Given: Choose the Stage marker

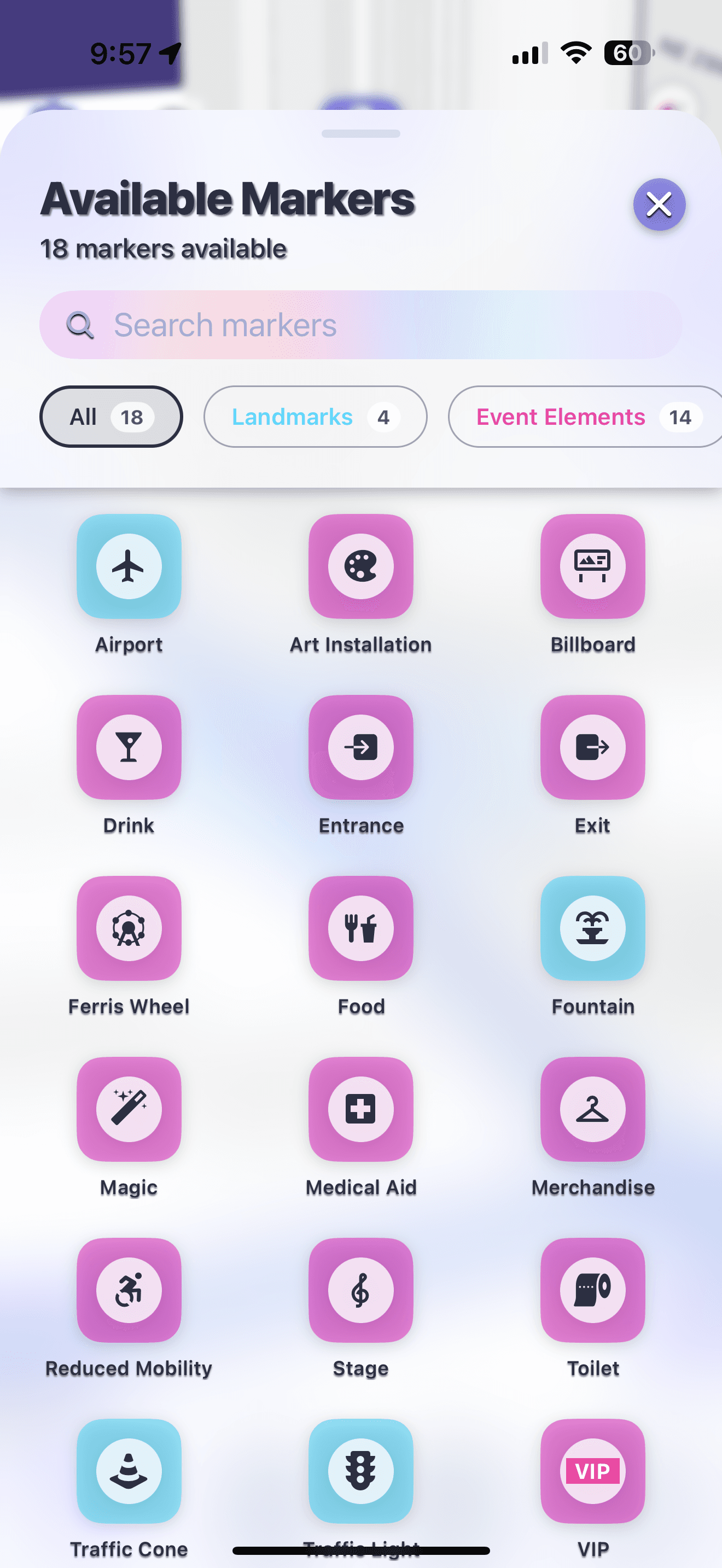Looking at the screenshot, I should (361, 1290).
